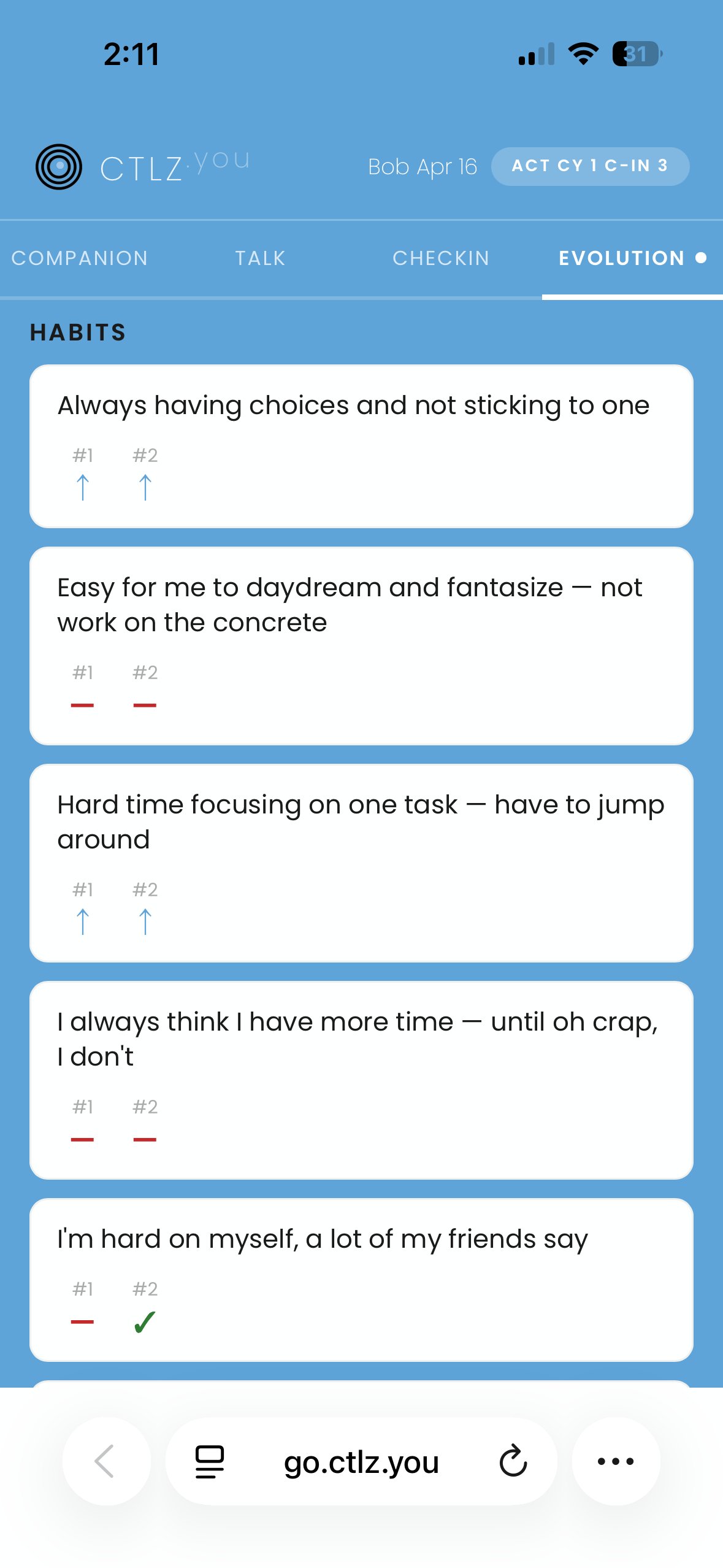Open the 'I always think I have more time' card
Screen dimensions: 723x1568
[x=361, y=1080]
